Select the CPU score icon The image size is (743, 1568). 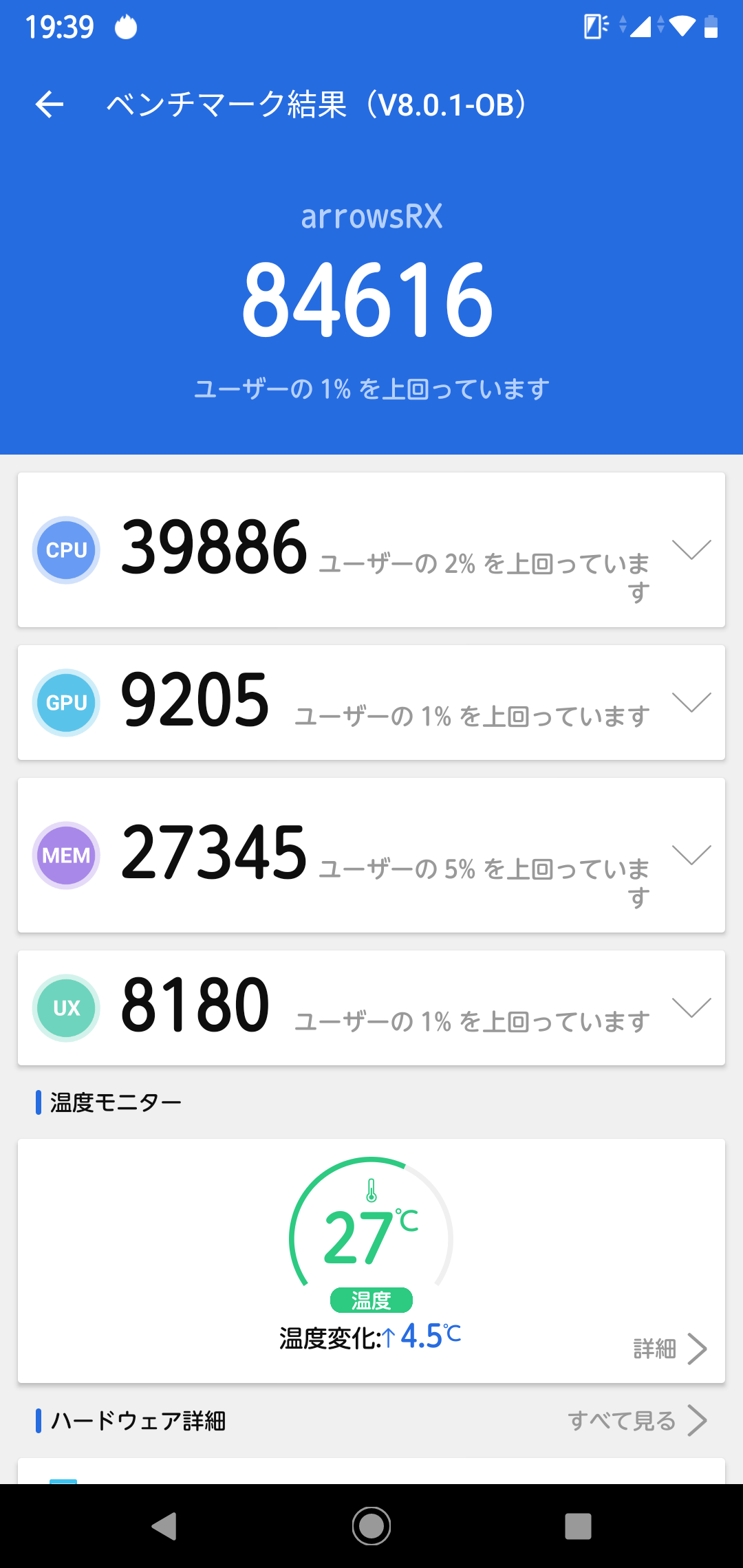pyautogui.click(x=65, y=550)
